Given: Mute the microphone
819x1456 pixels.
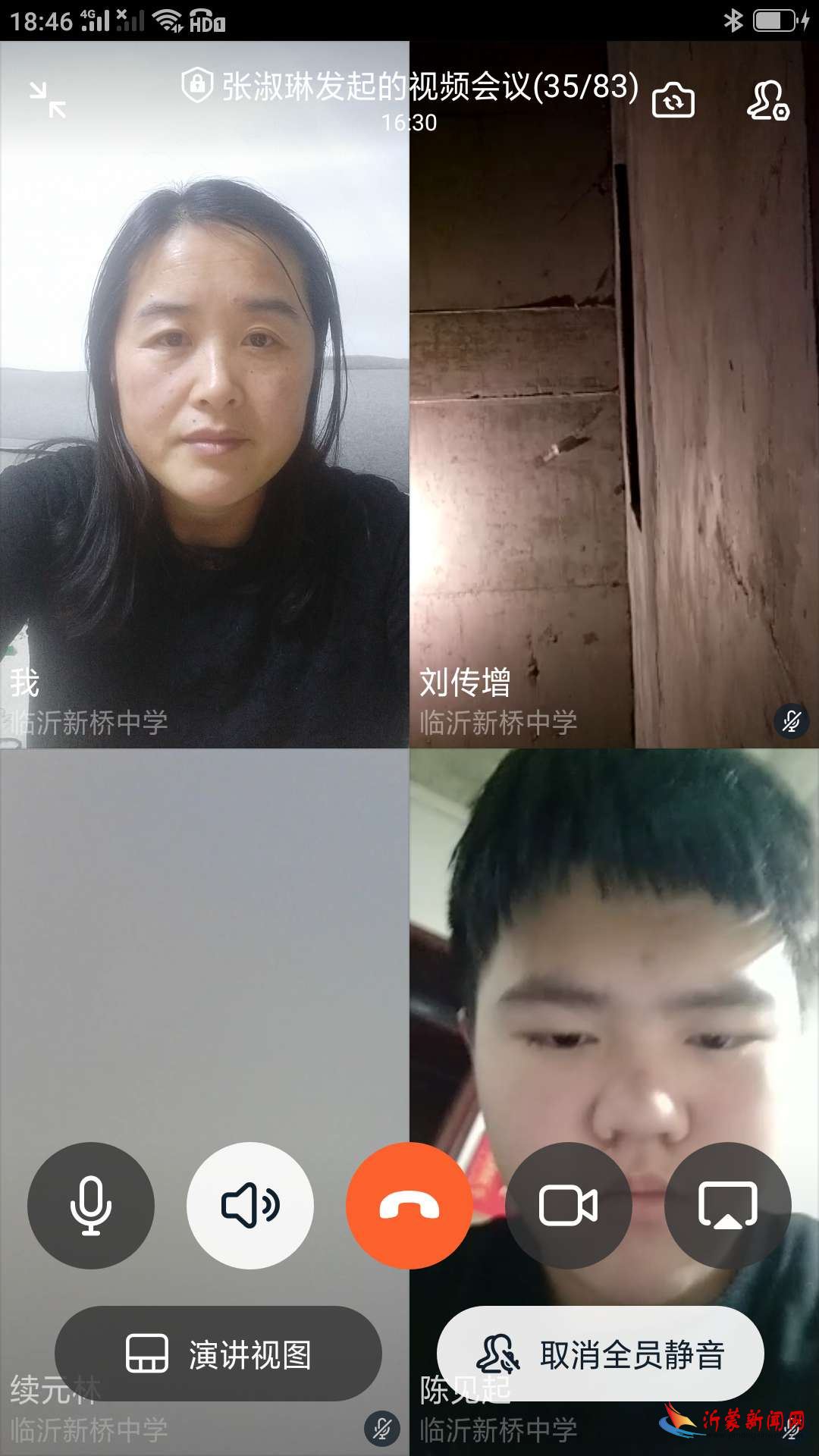Looking at the screenshot, I should click(x=91, y=1205).
